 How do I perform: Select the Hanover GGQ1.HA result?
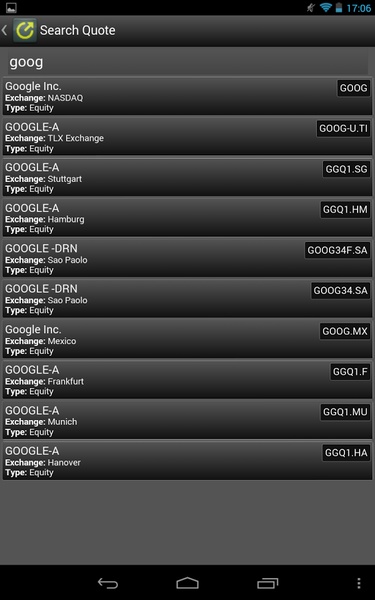[188, 461]
